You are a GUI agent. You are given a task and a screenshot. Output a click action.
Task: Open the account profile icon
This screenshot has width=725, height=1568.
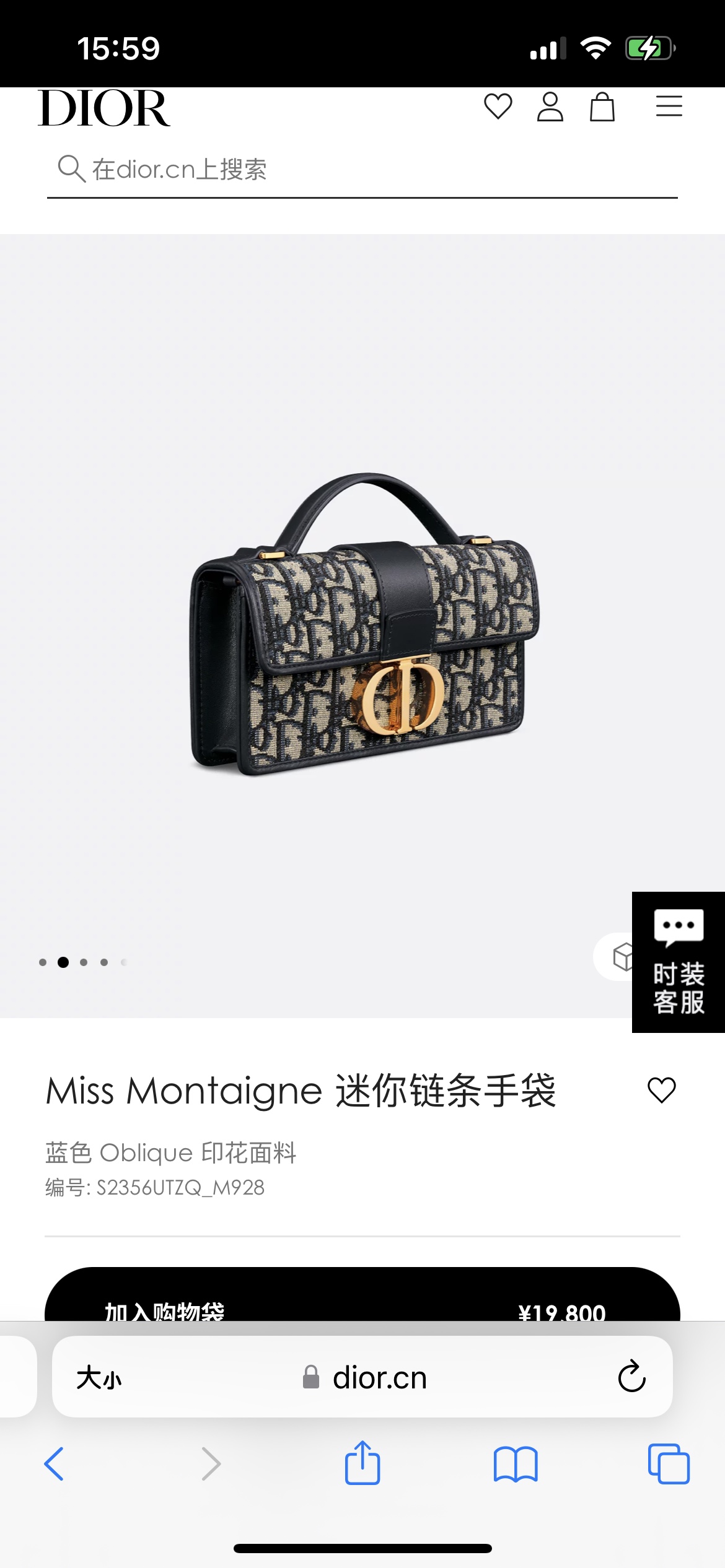550,107
